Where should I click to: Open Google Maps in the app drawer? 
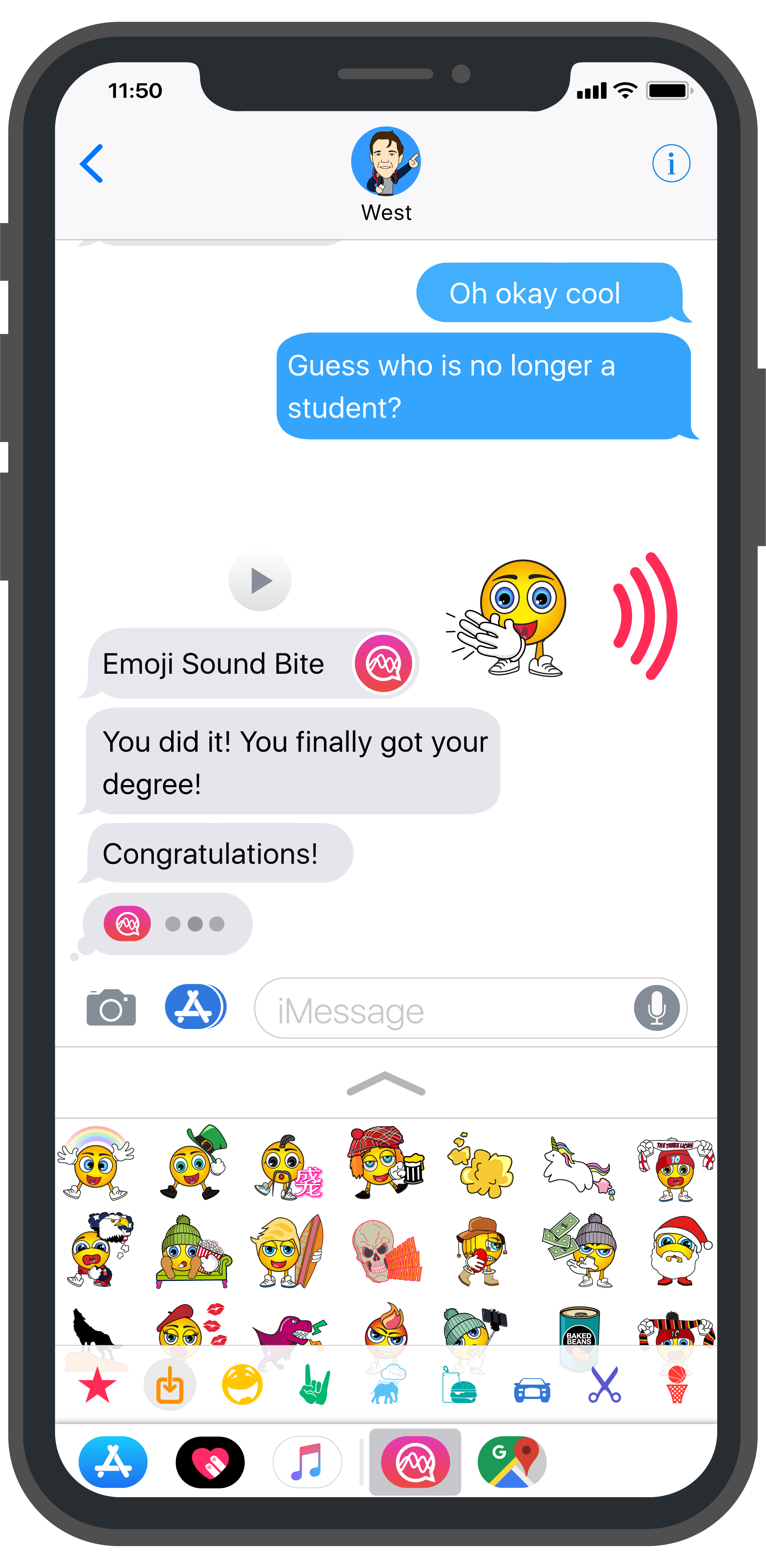click(512, 1462)
